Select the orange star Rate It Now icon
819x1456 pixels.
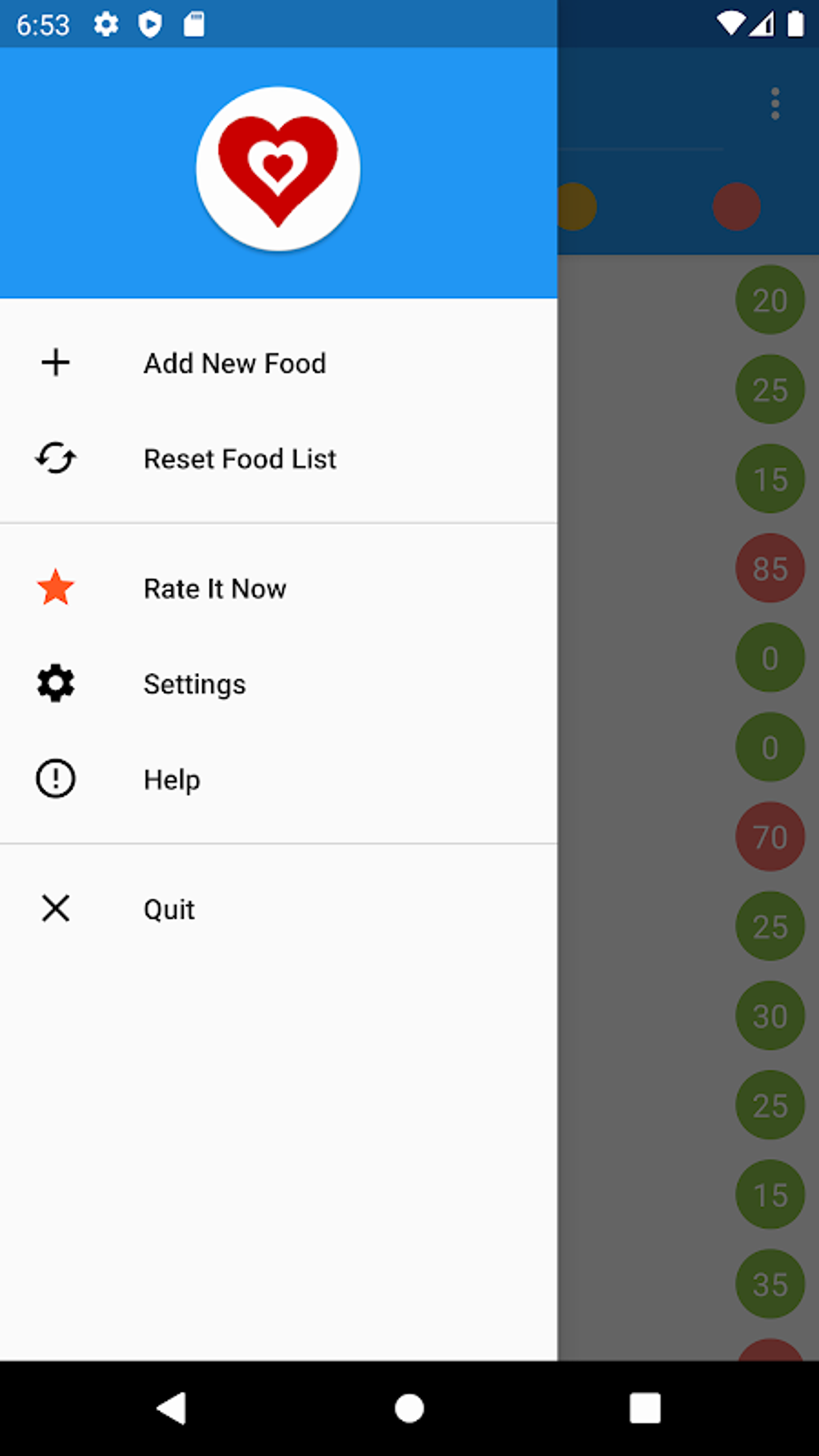(x=55, y=587)
